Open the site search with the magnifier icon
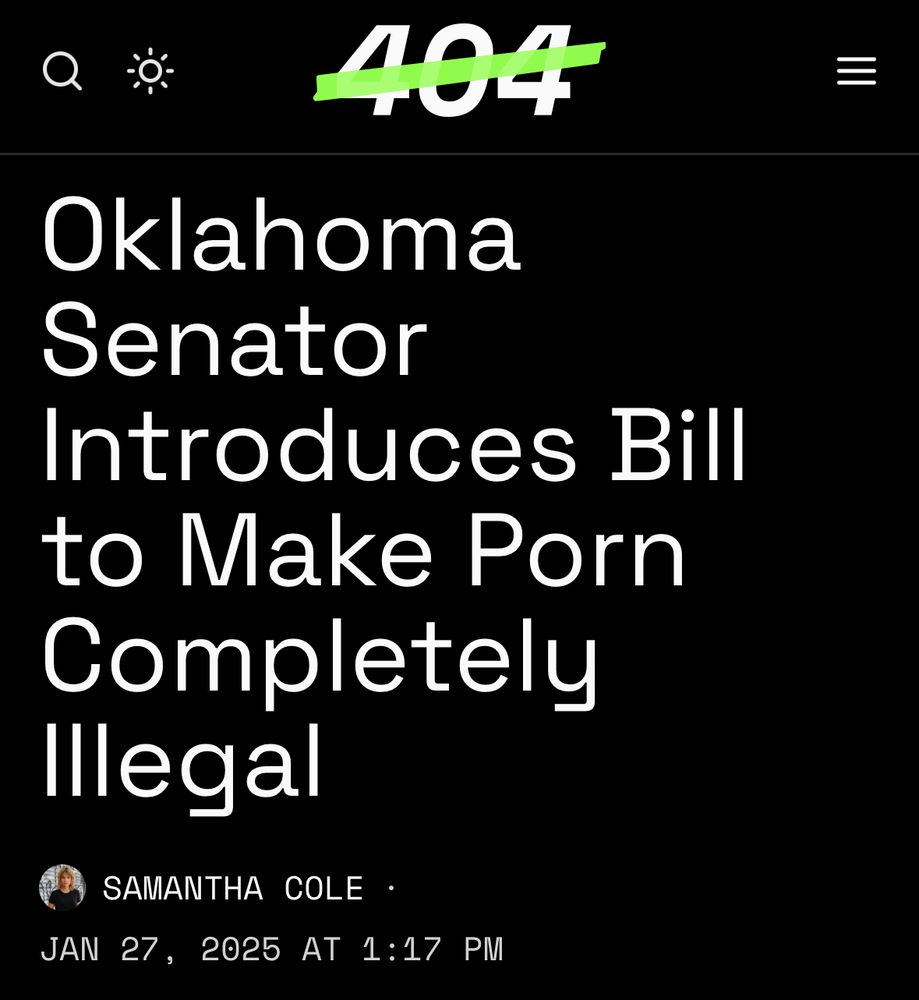This screenshot has width=919, height=1000. pyautogui.click(x=63, y=70)
